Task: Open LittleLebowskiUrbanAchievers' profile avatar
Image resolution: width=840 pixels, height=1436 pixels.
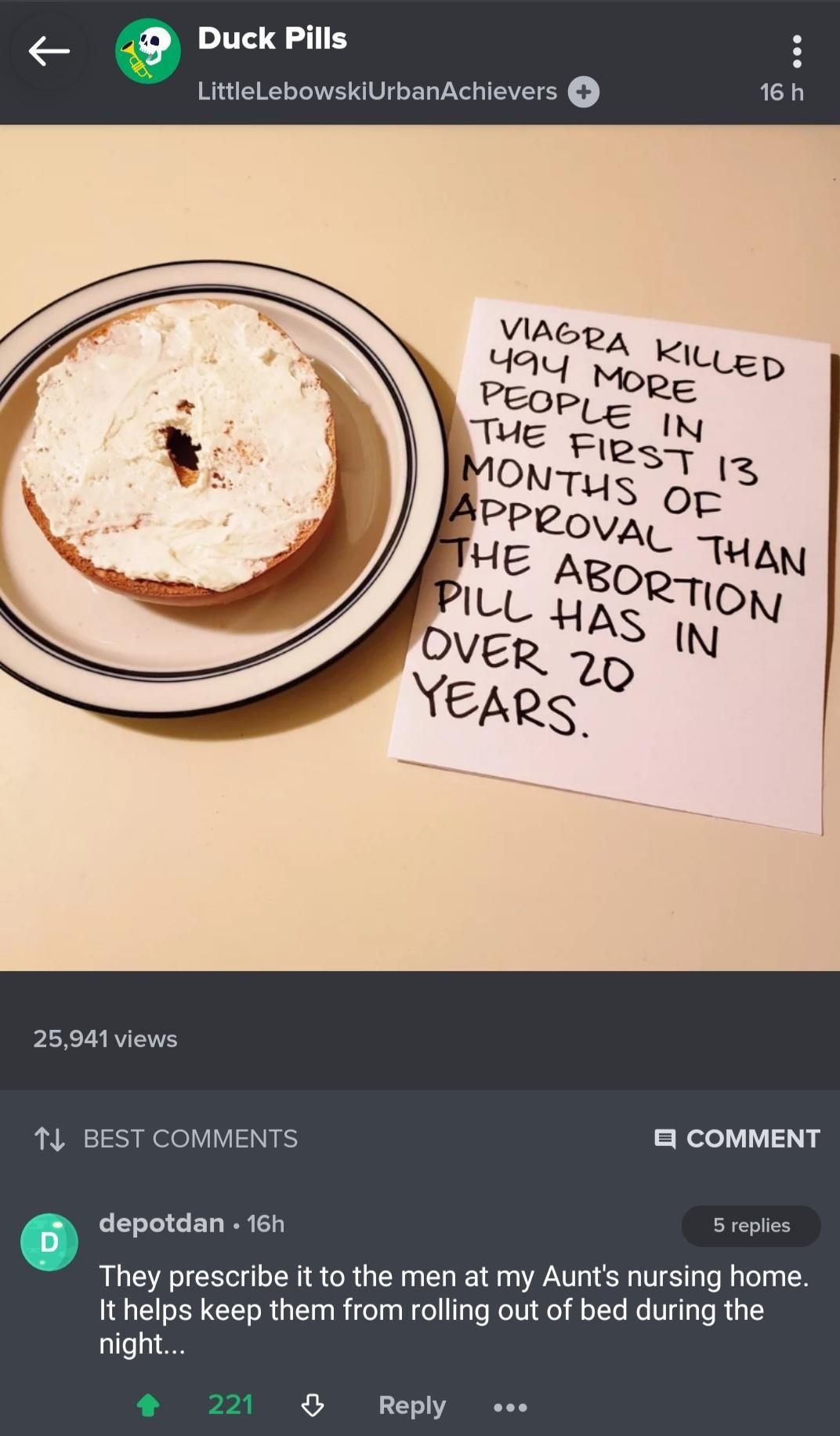Action: click(148, 52)
